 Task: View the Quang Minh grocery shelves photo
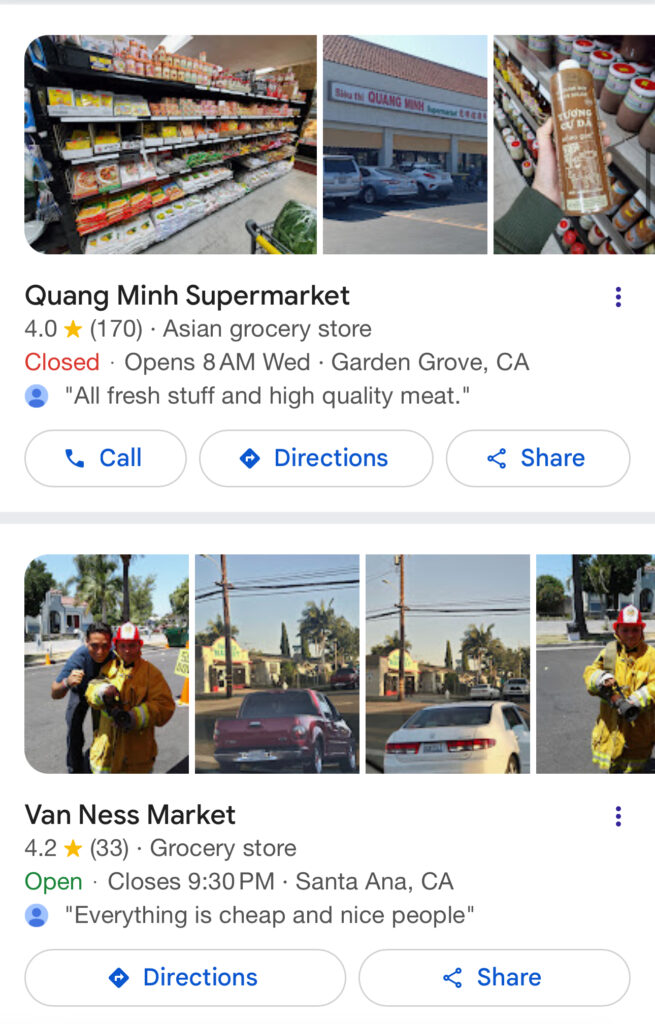pyautogui.click(x=170, y=145)
